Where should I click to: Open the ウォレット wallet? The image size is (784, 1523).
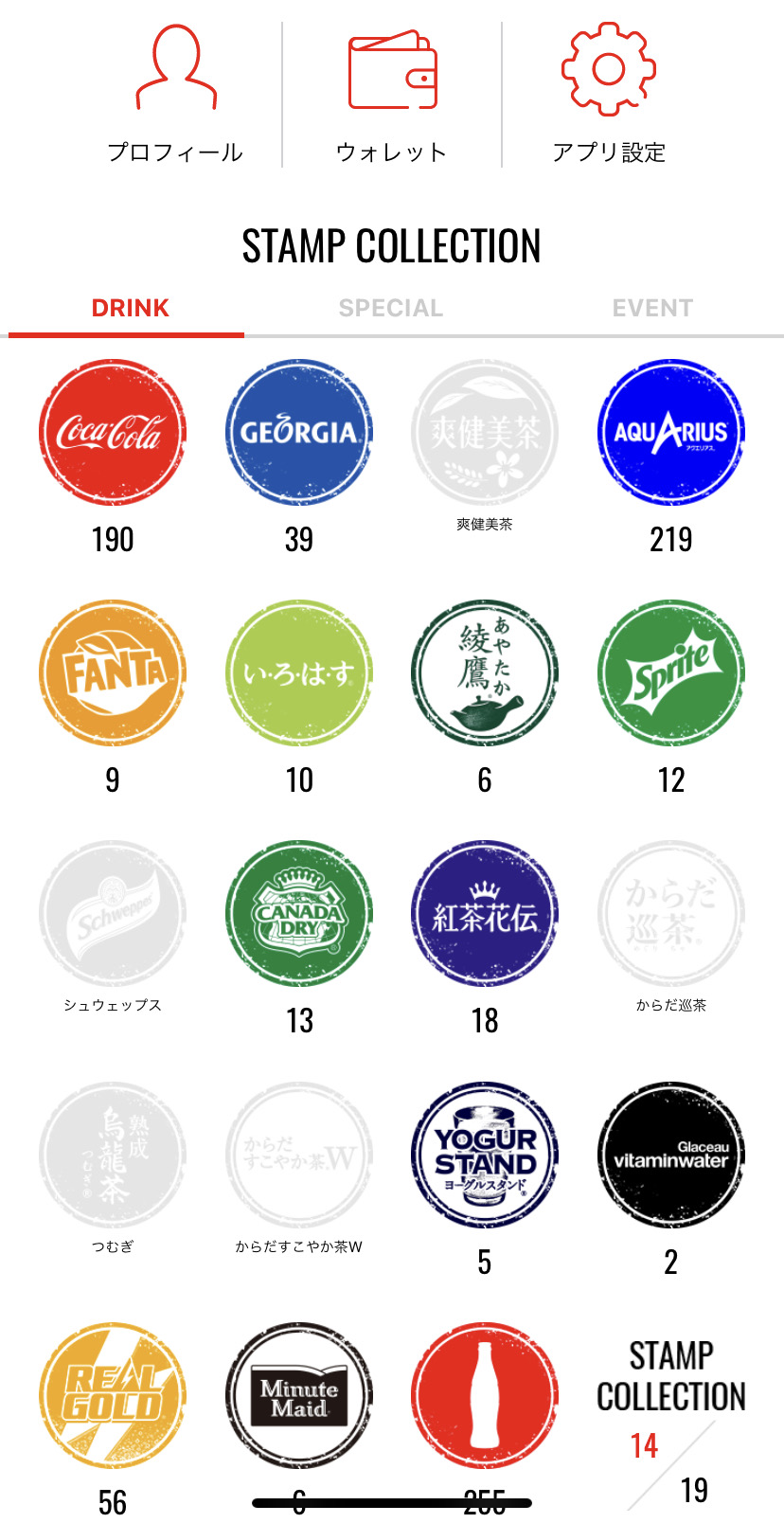click(392, 95)
